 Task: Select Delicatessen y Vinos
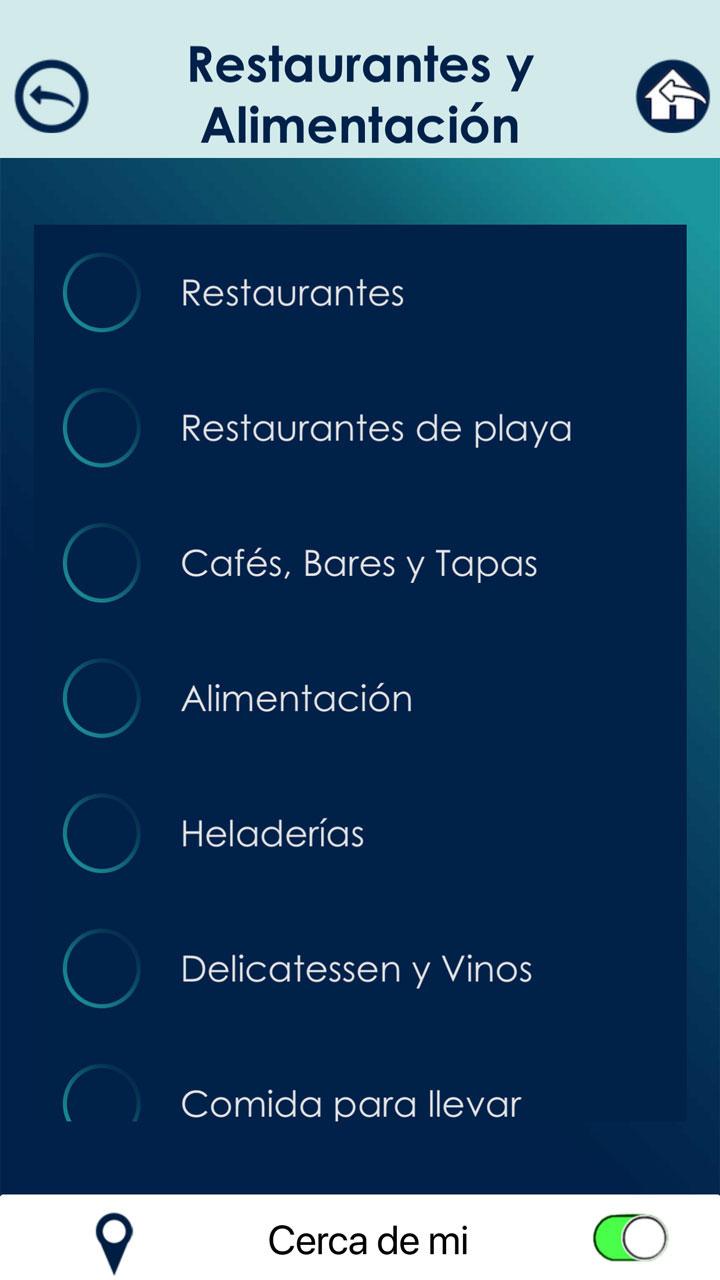(360, 968)
